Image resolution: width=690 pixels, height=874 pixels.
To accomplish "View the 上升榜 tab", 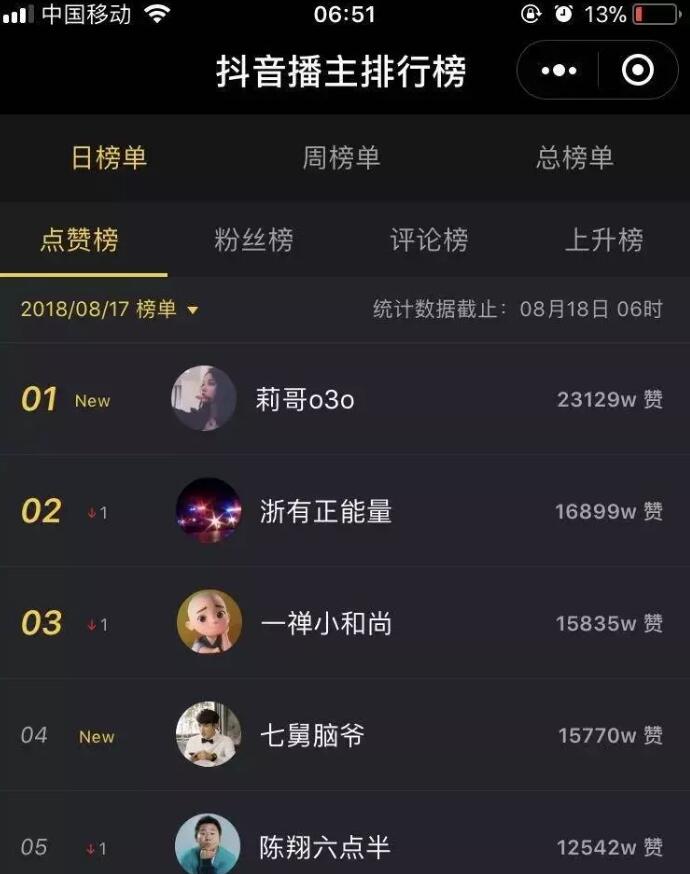I will tap(604, 240).
